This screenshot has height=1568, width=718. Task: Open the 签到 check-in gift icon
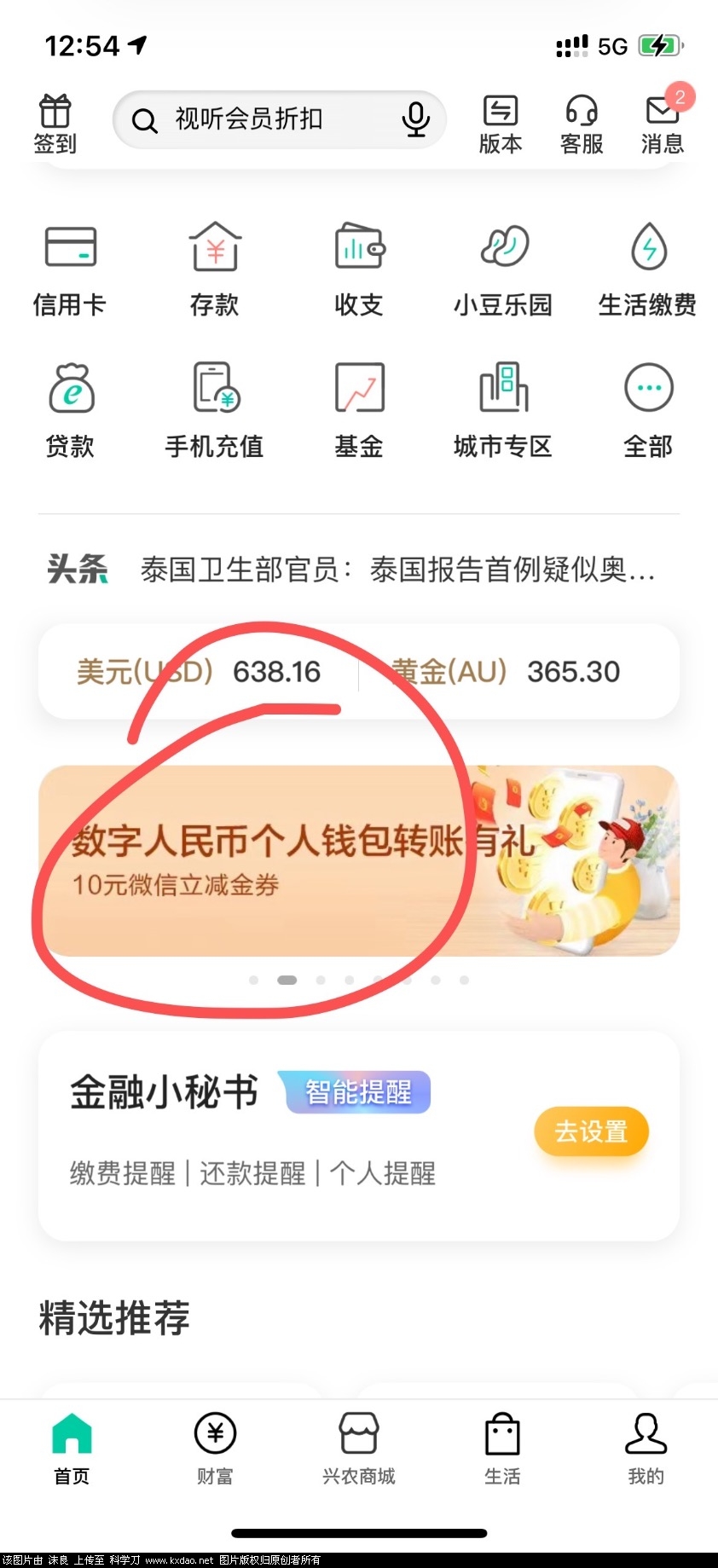click(x=55, y=124)
